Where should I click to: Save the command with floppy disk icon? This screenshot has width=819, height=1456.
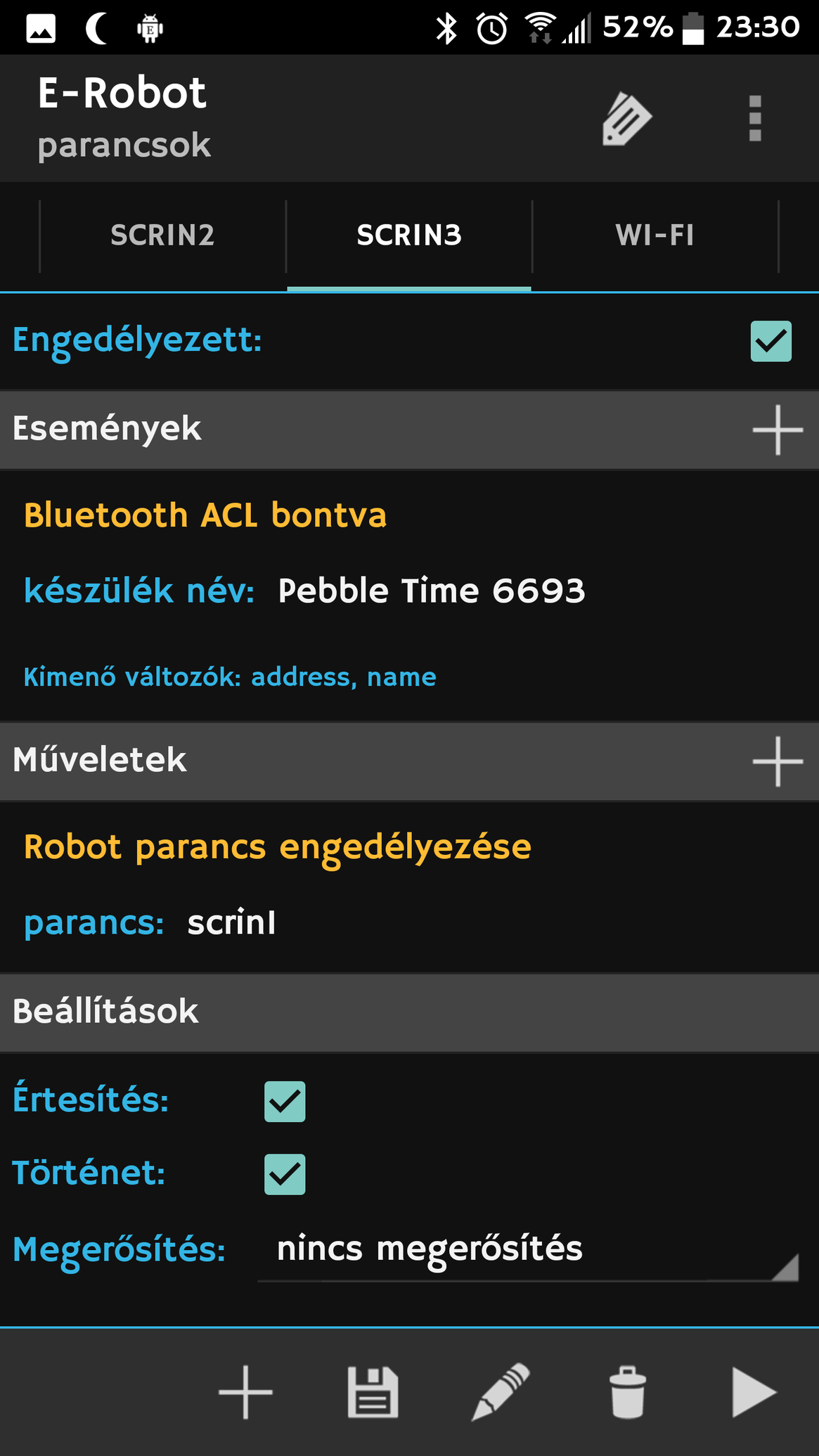click(373, 1392)
